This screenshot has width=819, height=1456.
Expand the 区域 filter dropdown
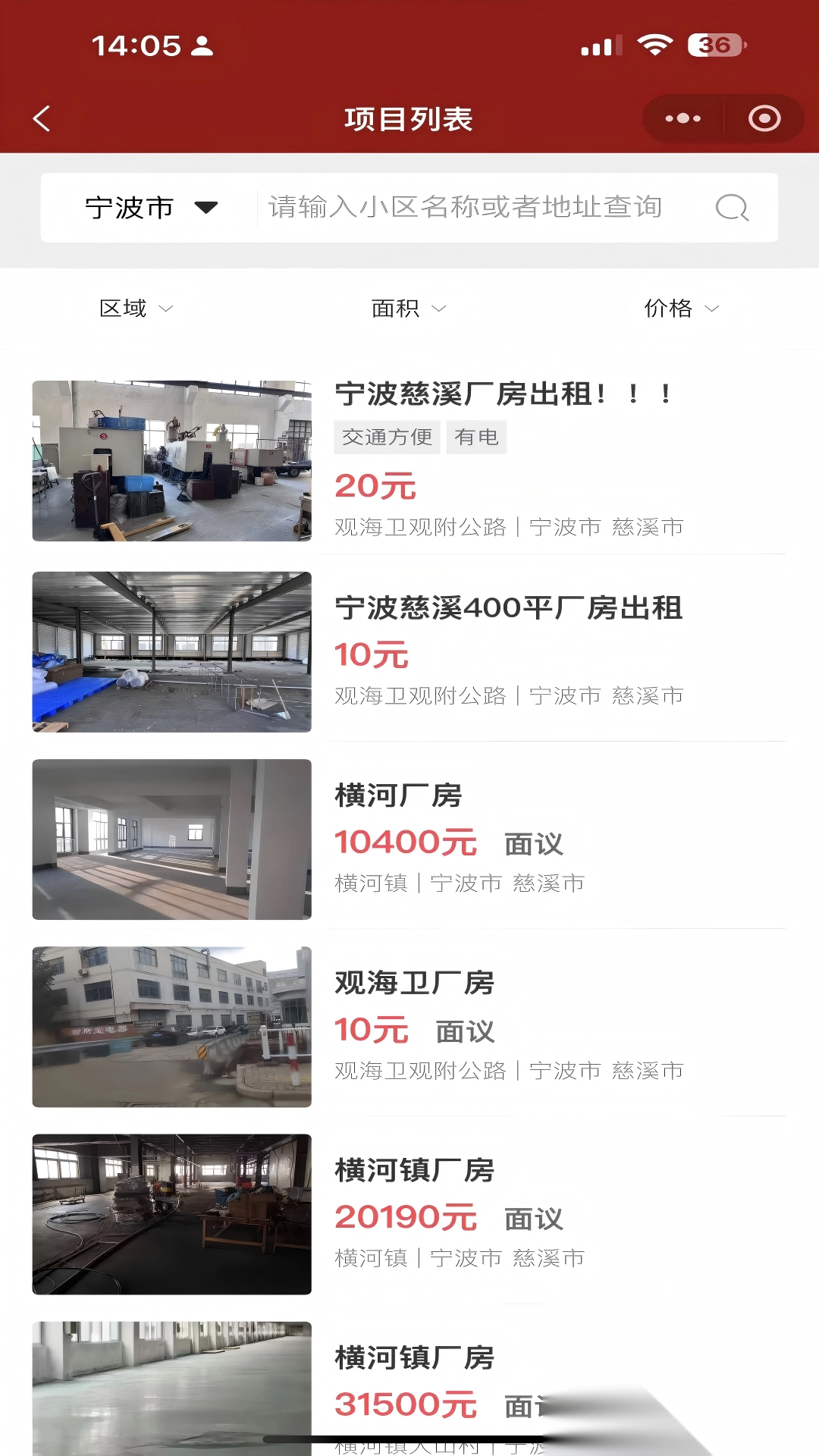[x=136, y=308]
